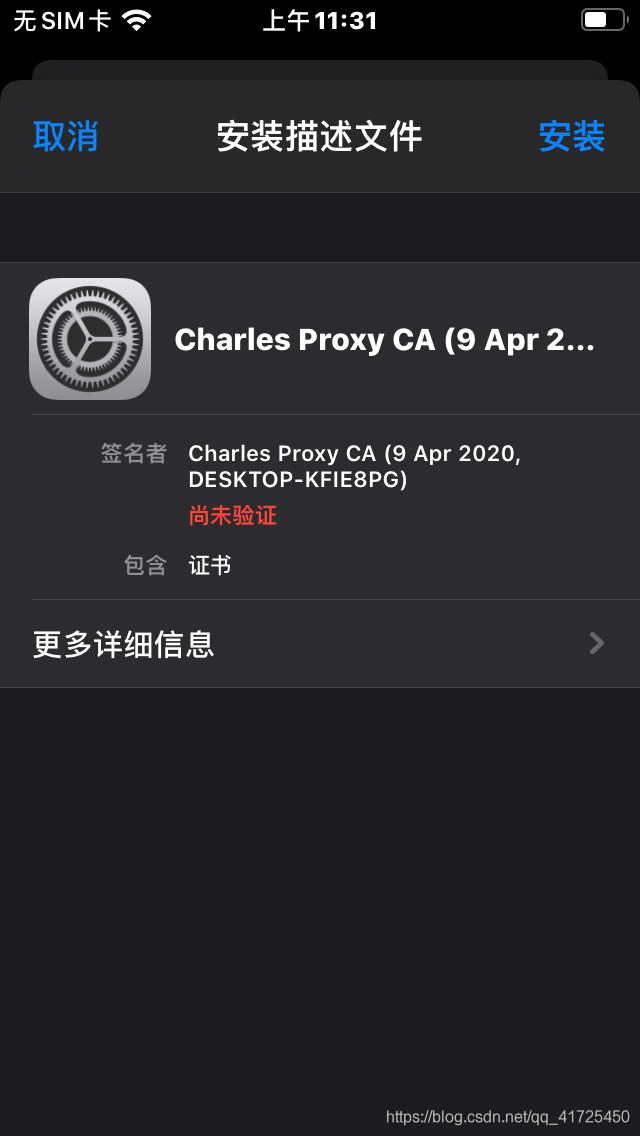Tap 安装 to install the profile

tap(571, 136)
